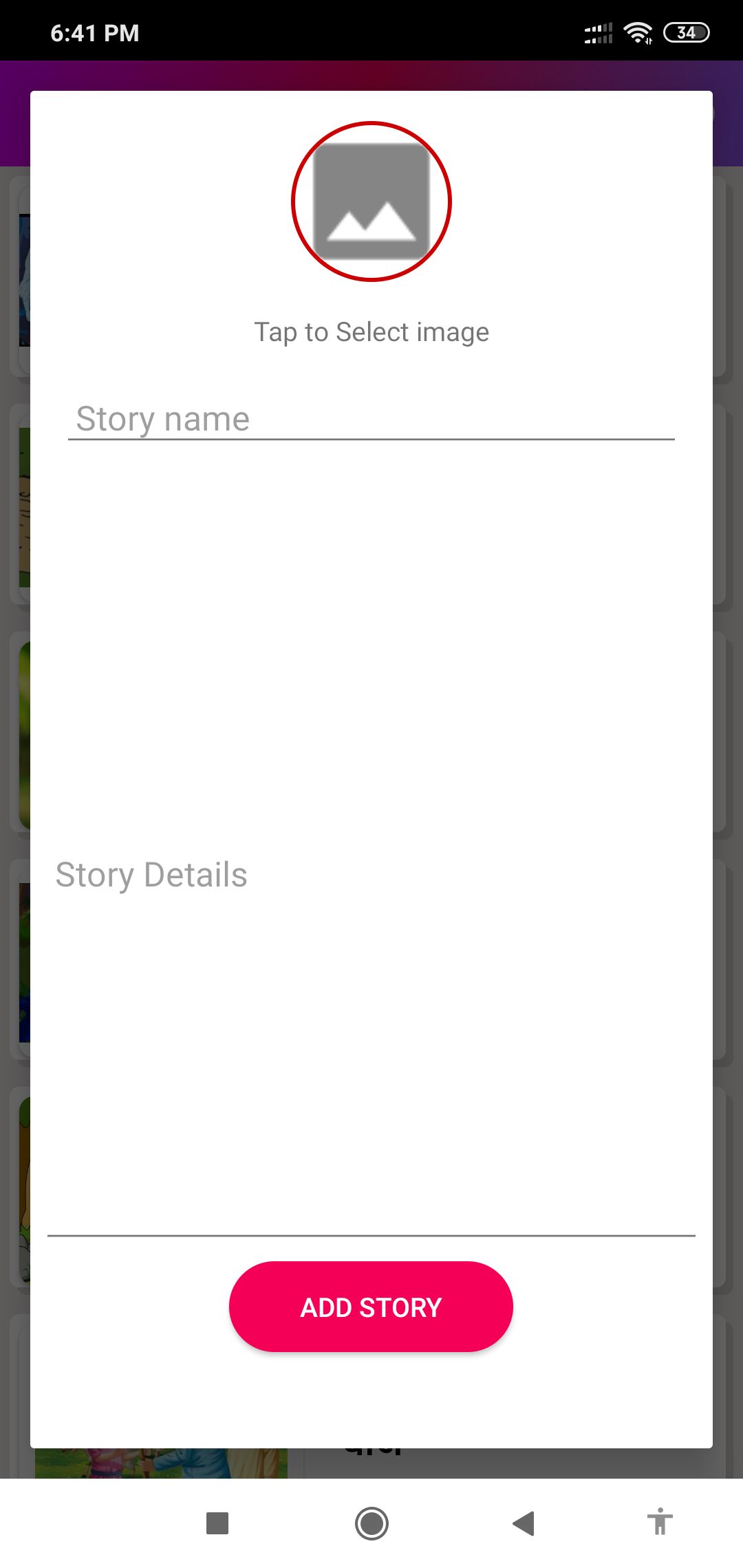Submit with the ADD STORY button
743x1568 pixels.
click(371, 1307)
